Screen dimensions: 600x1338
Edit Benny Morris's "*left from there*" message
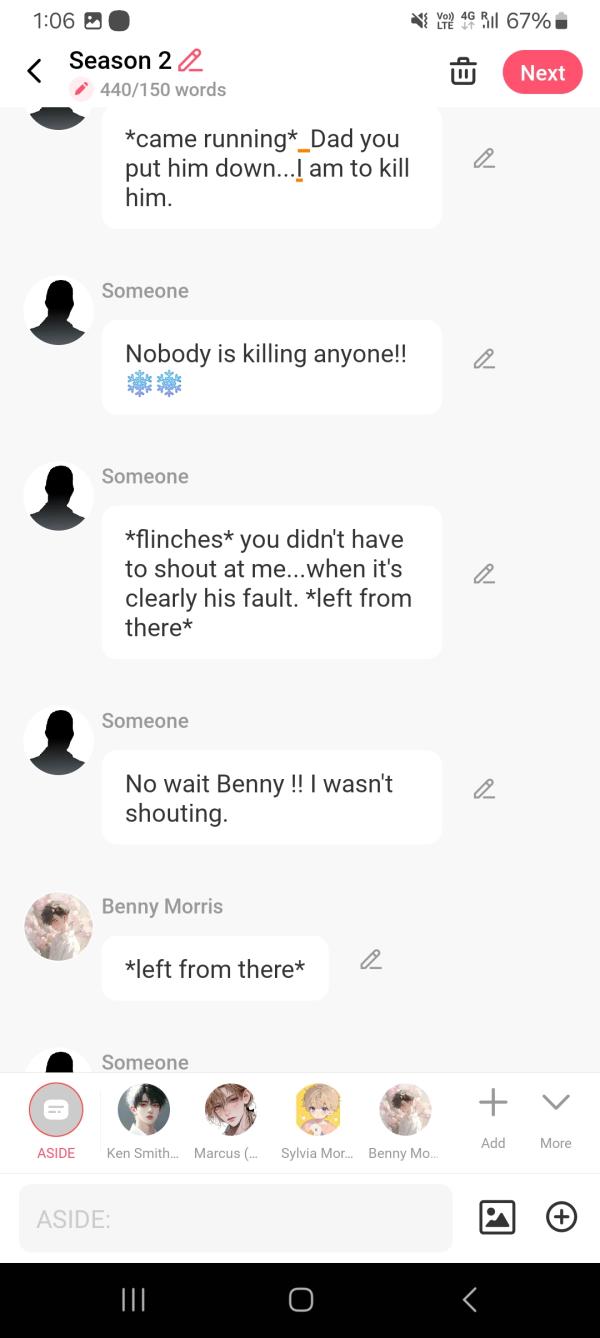(371, 960)
